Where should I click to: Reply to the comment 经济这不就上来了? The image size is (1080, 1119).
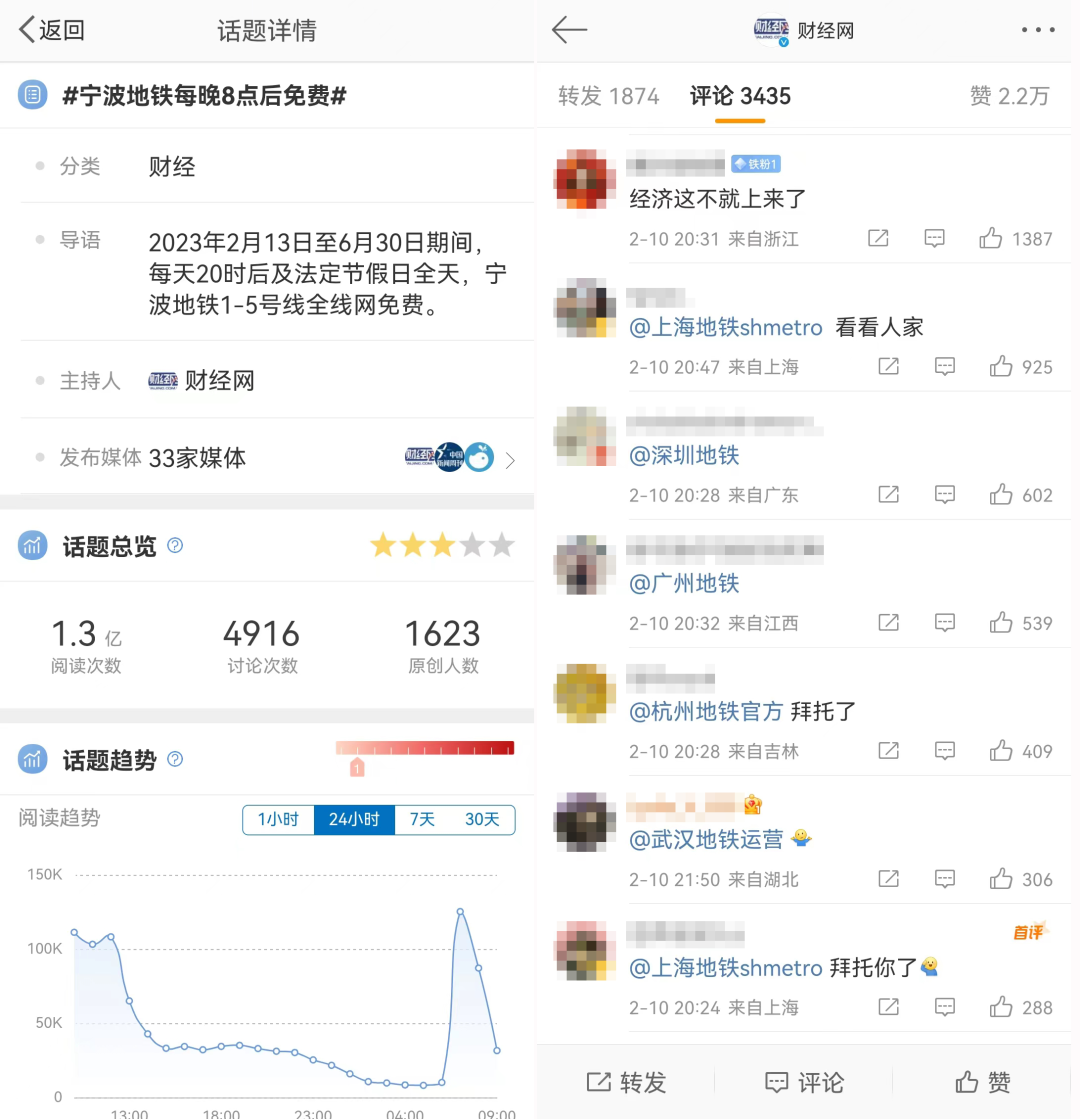934,239
